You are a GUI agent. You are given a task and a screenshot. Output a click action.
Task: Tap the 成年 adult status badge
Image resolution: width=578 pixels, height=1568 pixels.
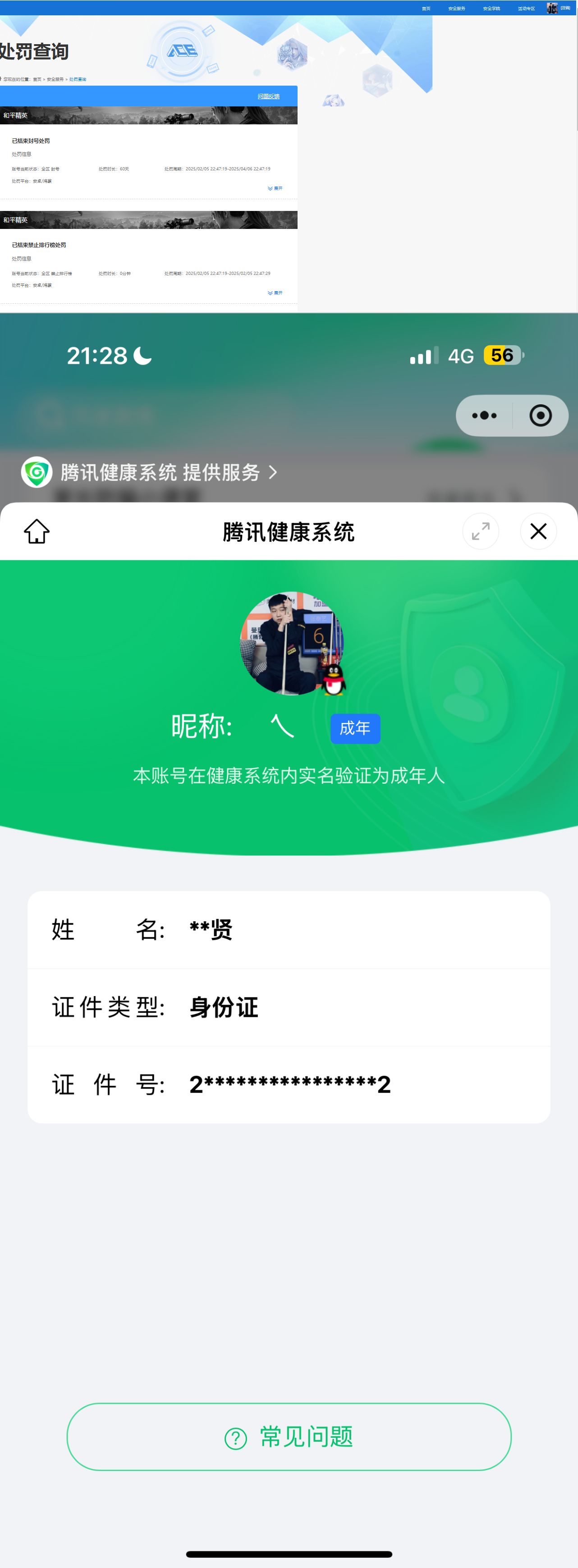coord(355,728)
